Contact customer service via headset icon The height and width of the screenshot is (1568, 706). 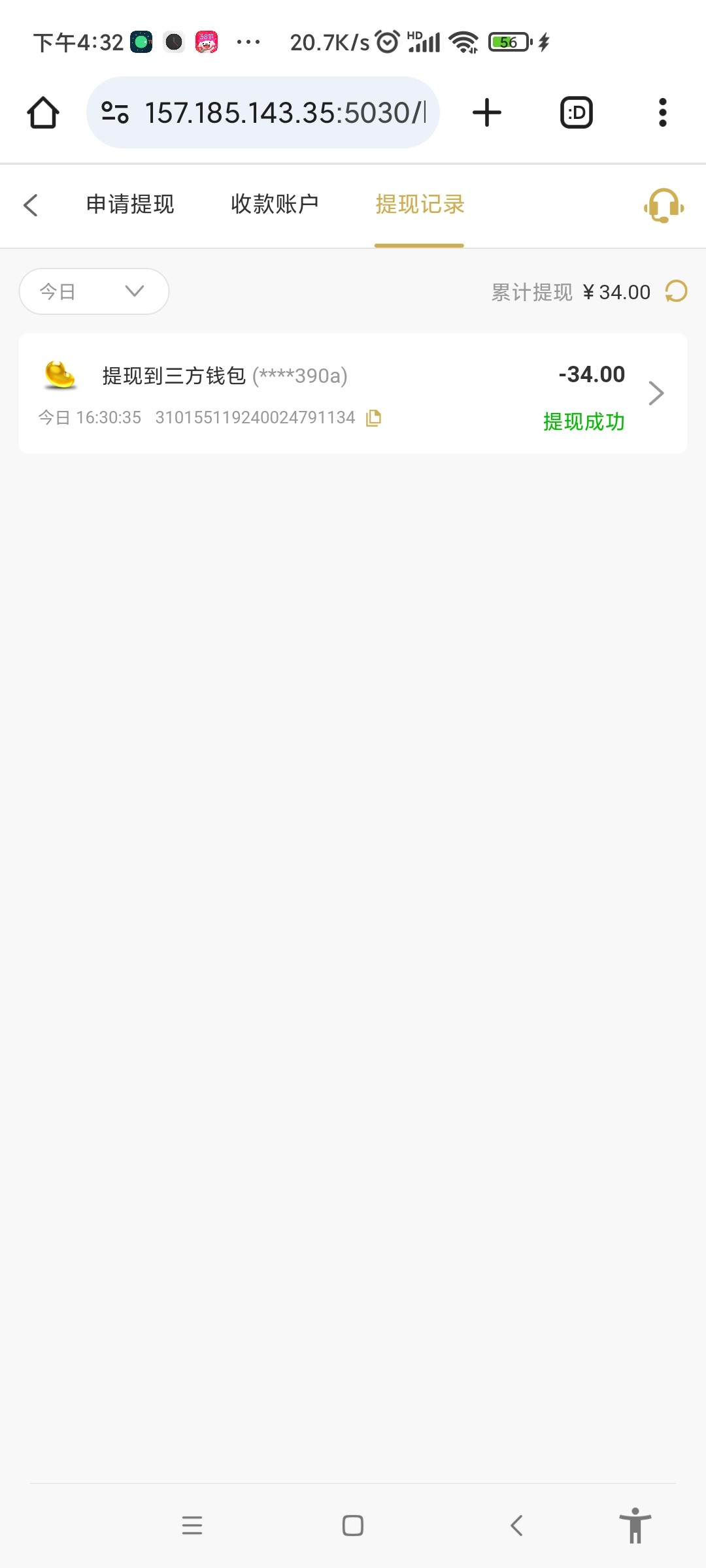664,206
